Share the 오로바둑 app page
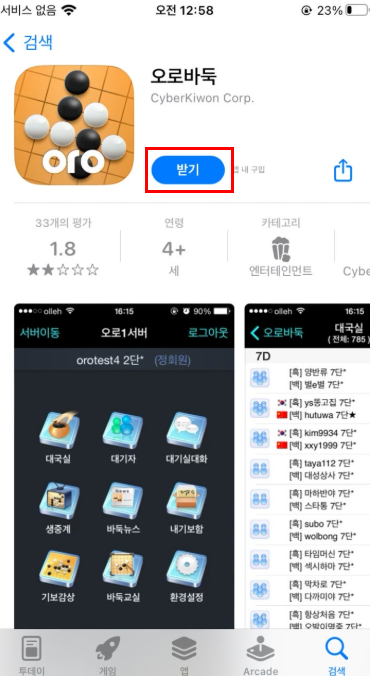Viewport: 370px width, 676px height. coord(343,170)
